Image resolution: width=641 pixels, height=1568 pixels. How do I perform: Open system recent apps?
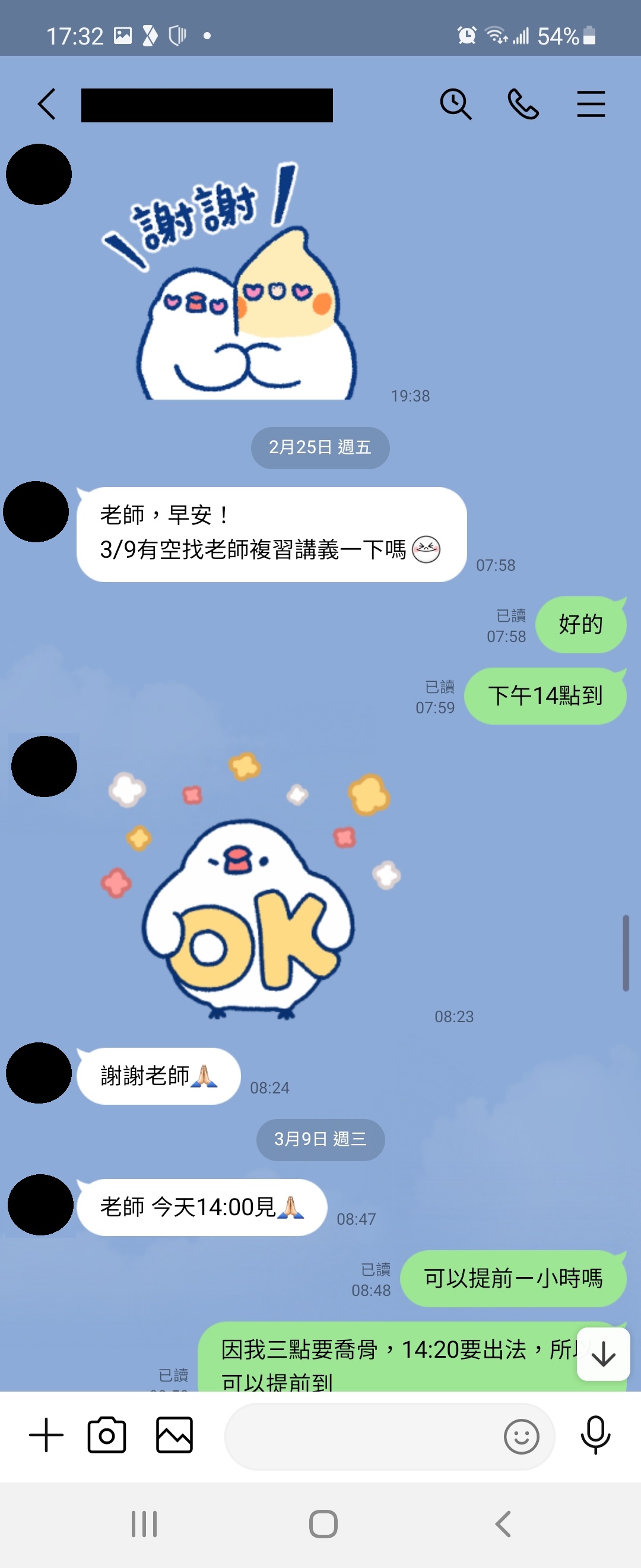[x=144, y=1523]
